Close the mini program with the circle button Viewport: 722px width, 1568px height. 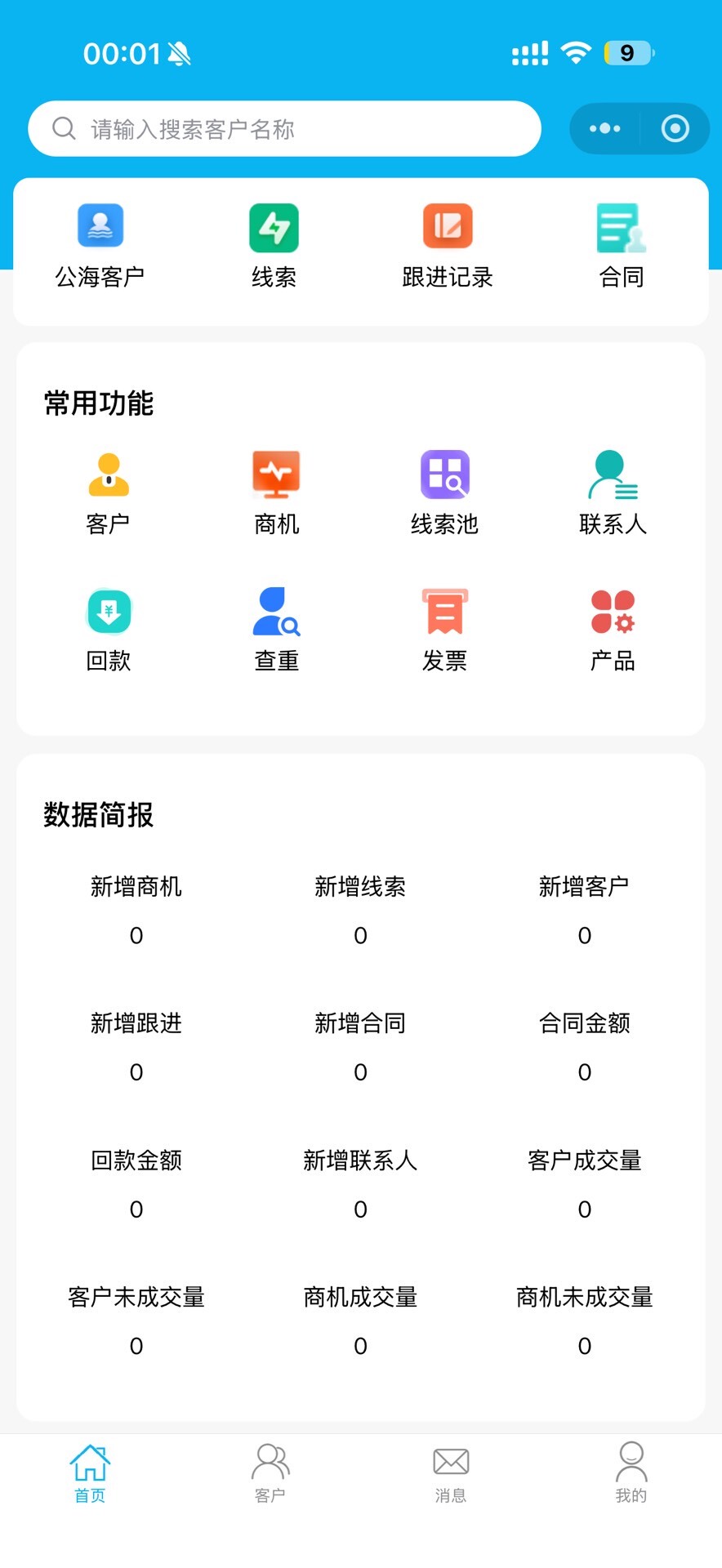675,129
